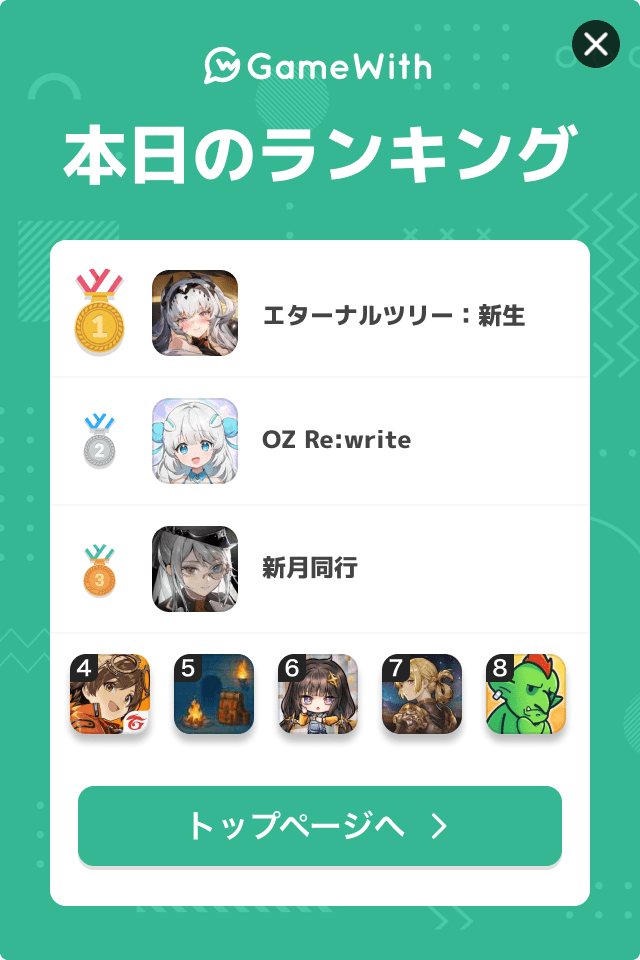Close the ranking popup
640x960 pixels.
pyautogui.click(x=595, y=44)
